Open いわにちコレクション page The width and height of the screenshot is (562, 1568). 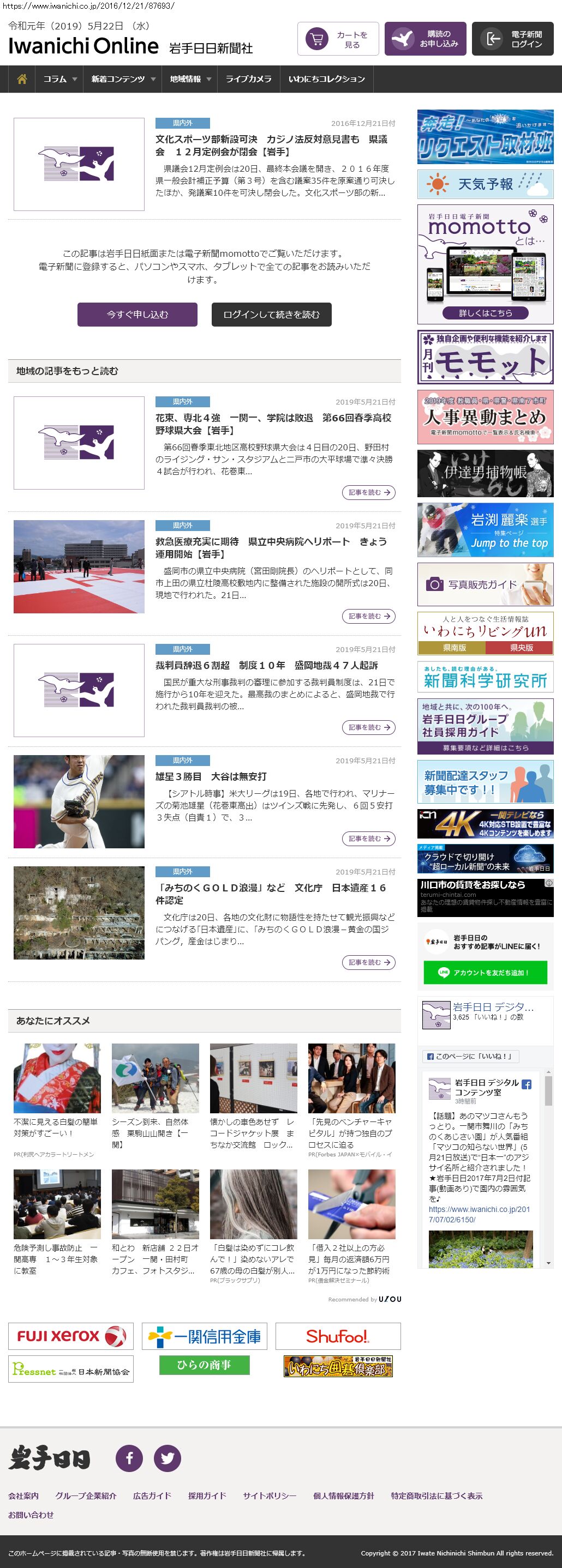326,79
